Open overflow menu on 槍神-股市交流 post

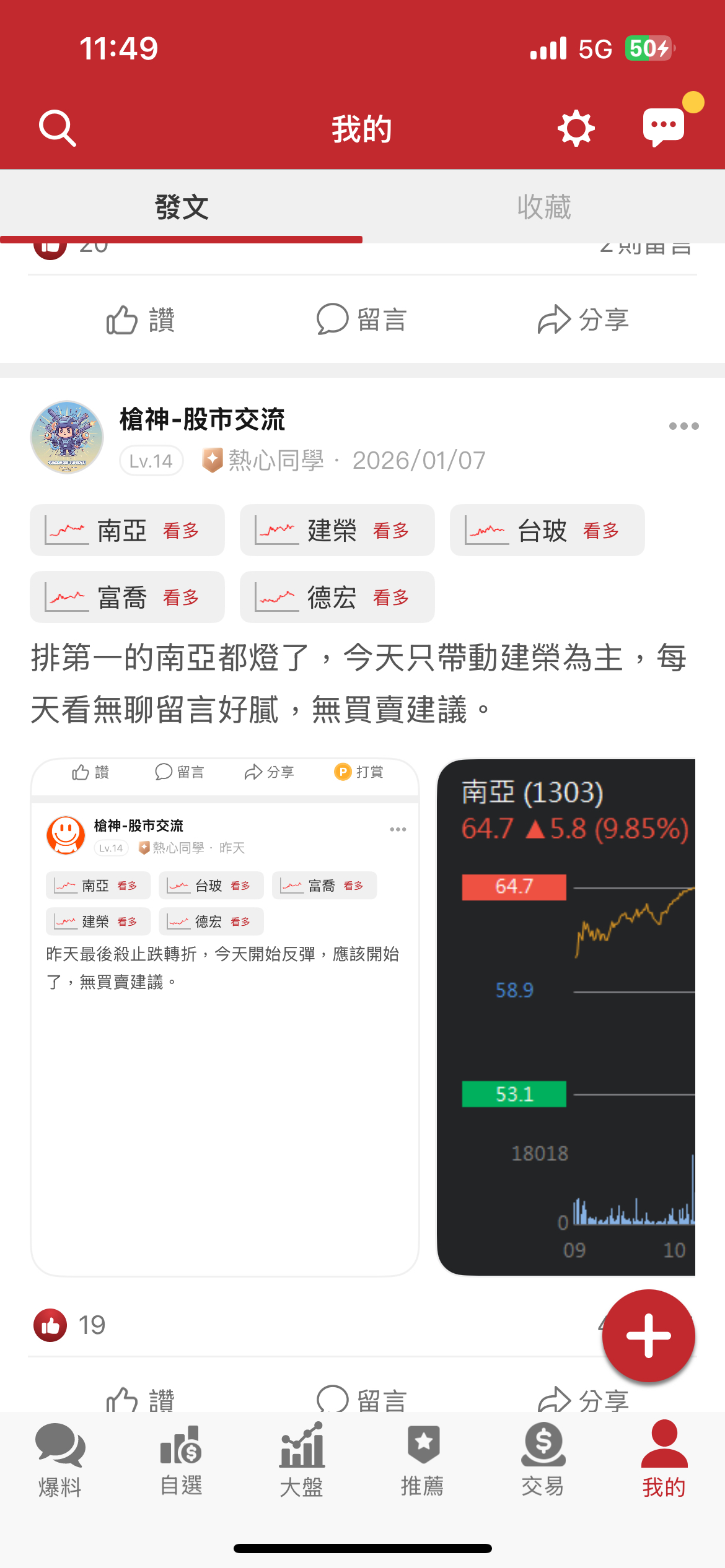(683, 426)
